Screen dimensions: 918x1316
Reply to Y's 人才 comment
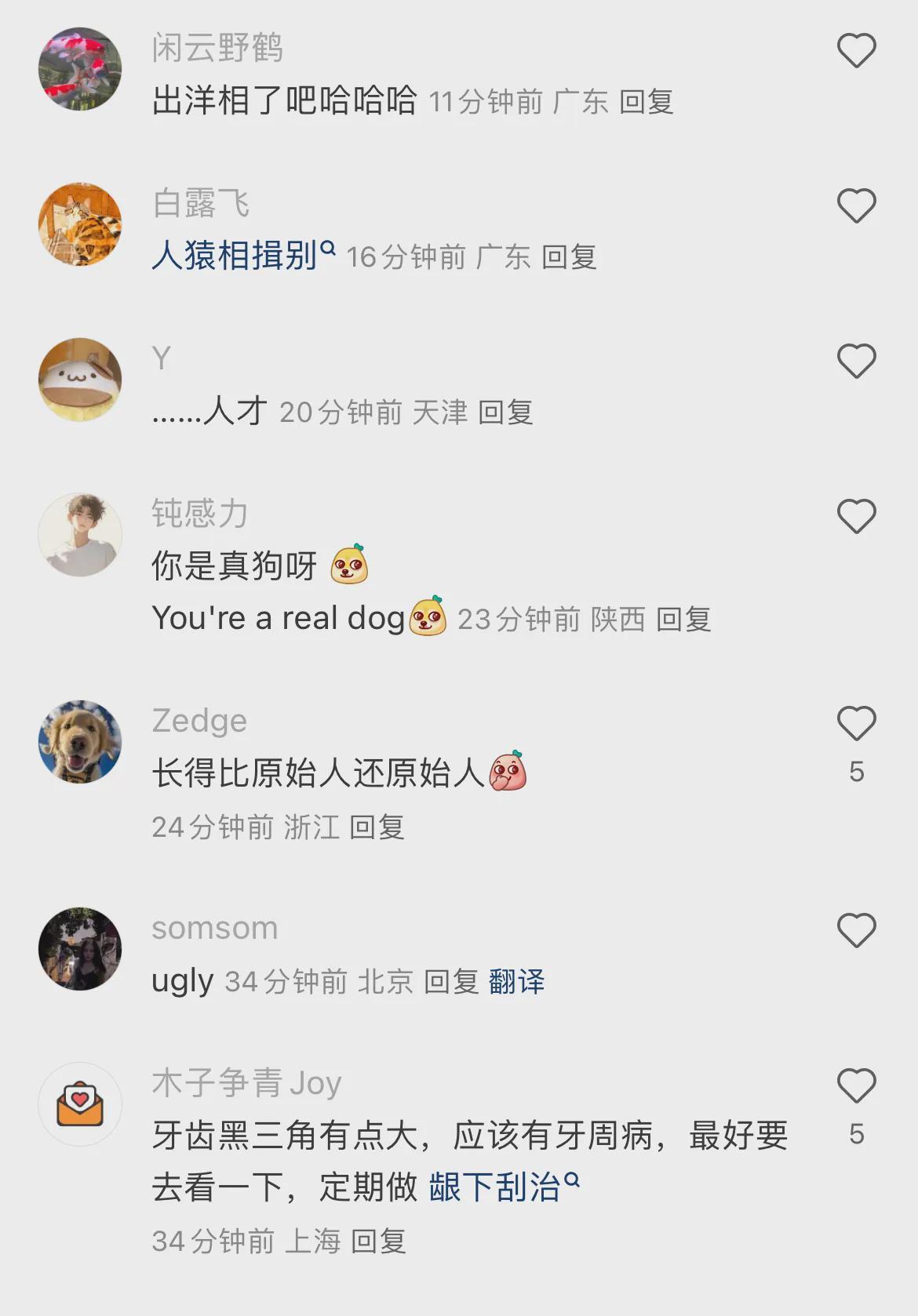(505, 413)
